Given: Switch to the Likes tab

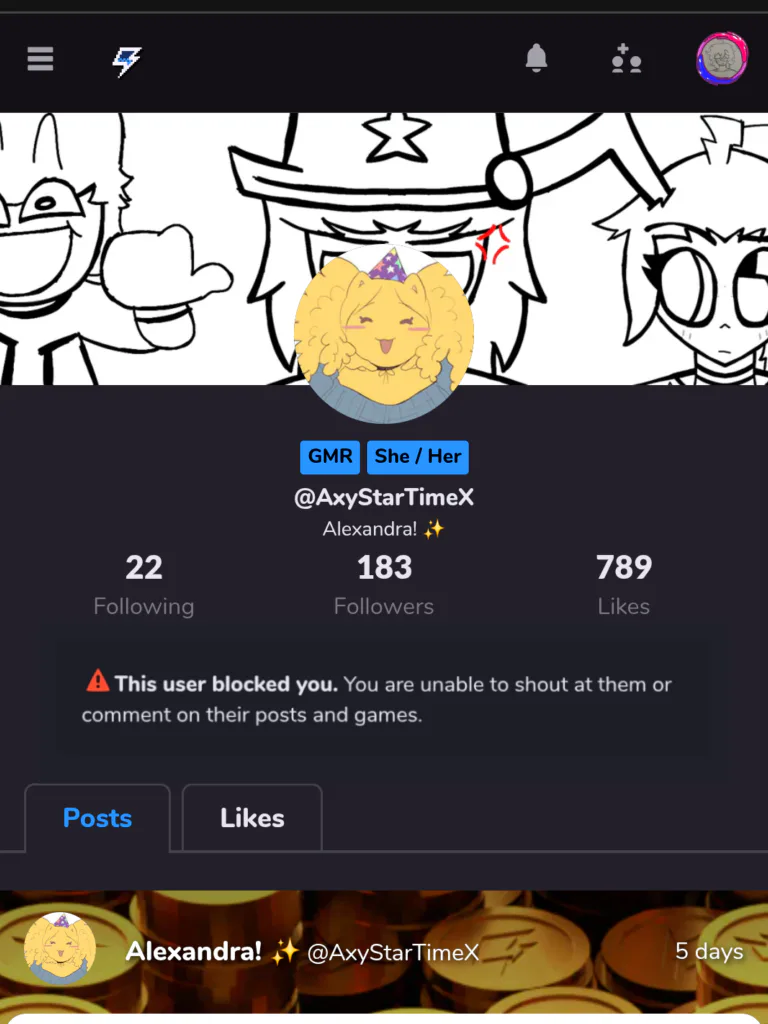Looking at the screenshot, I should 252,818.
